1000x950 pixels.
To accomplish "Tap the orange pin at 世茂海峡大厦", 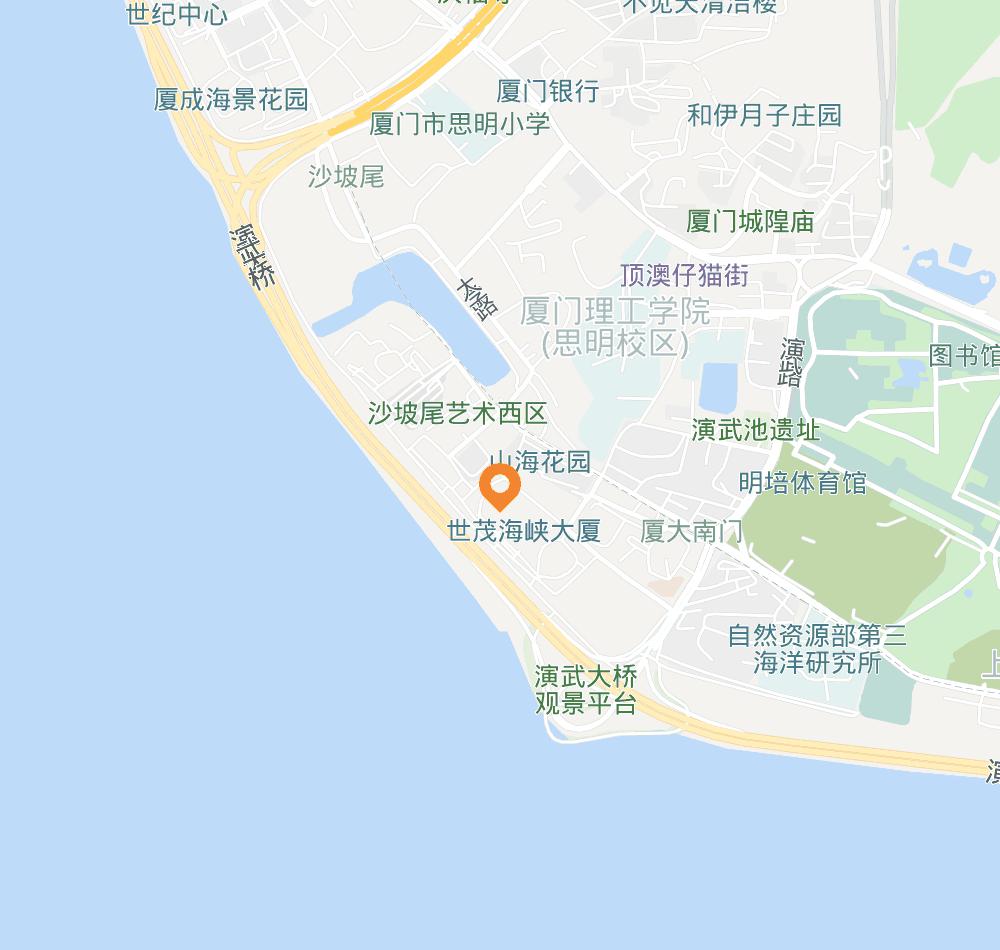I will (x=499, y=487).
